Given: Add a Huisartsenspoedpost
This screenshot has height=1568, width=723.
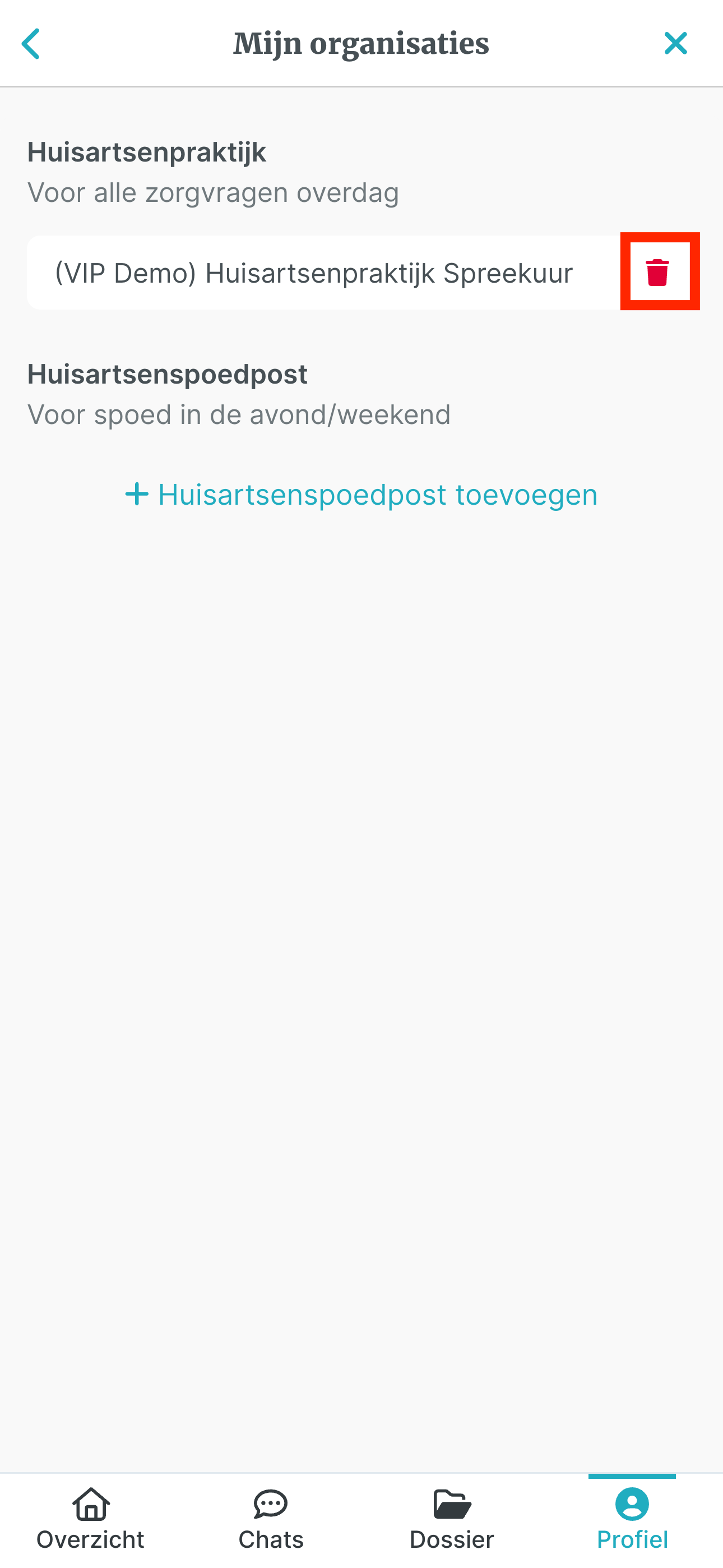Looking at the screenshot, I should point(361,494).
